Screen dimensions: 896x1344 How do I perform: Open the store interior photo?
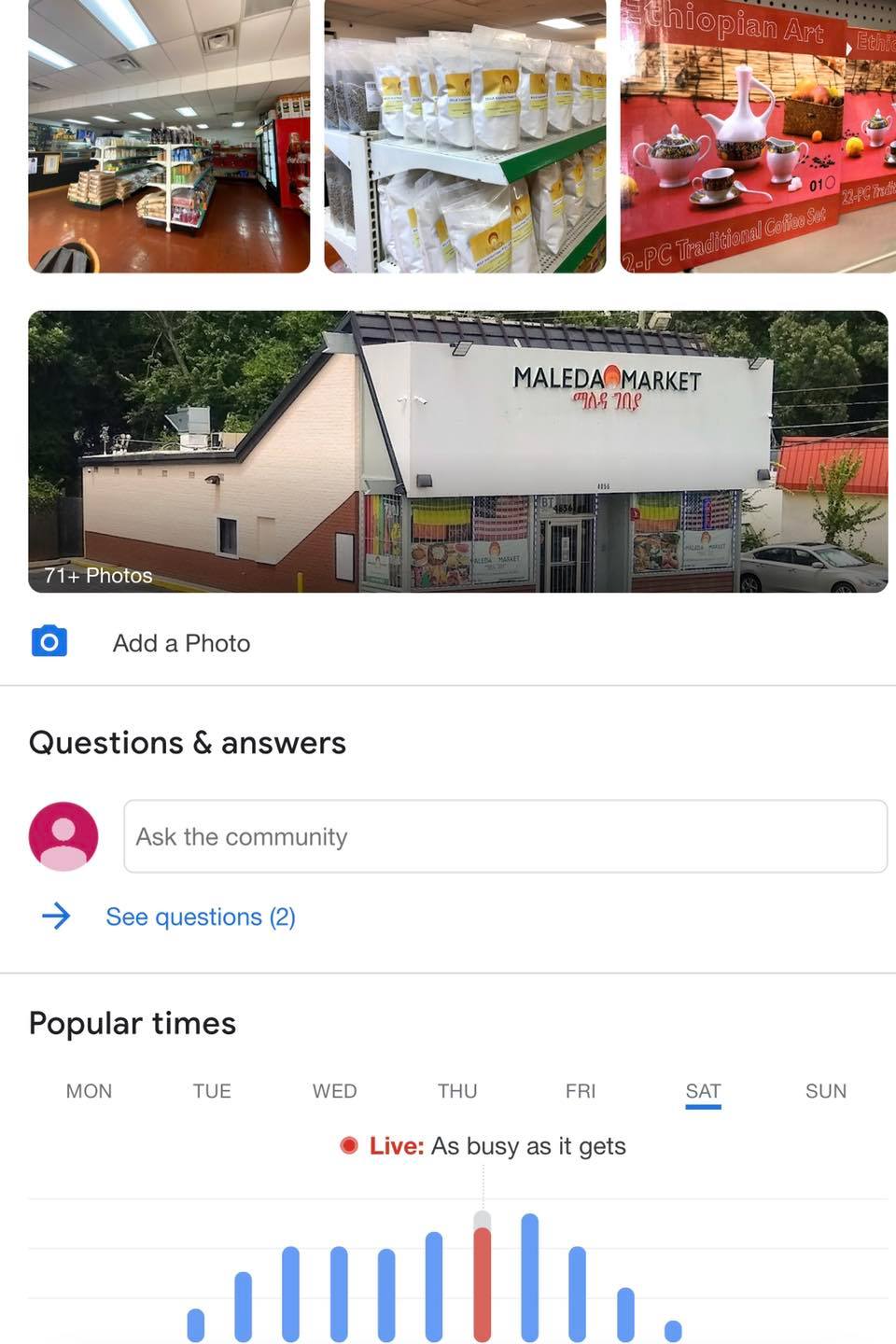169,136
